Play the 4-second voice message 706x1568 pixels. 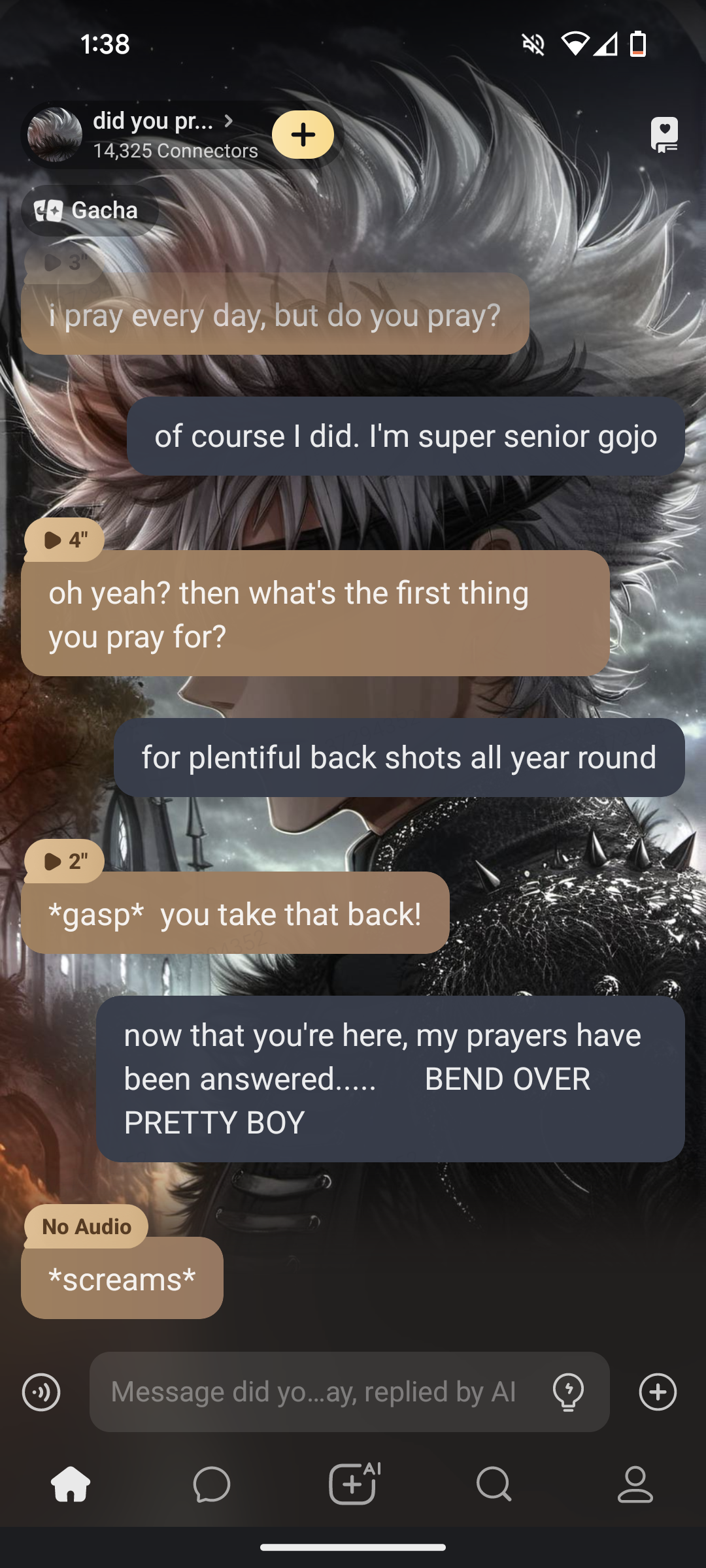tap(64, 540)
